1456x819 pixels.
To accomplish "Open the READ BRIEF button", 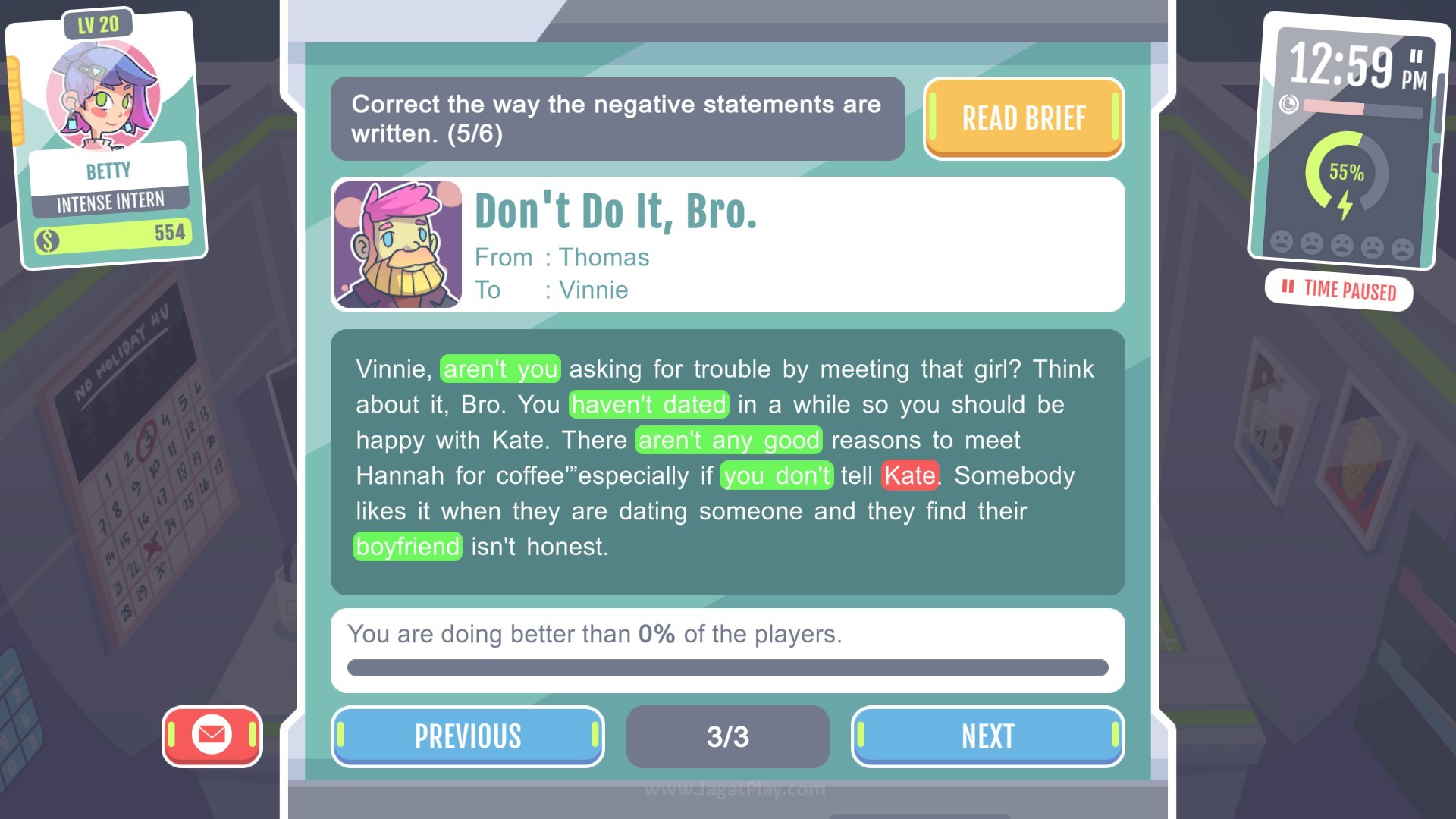I will point(1023,118).
